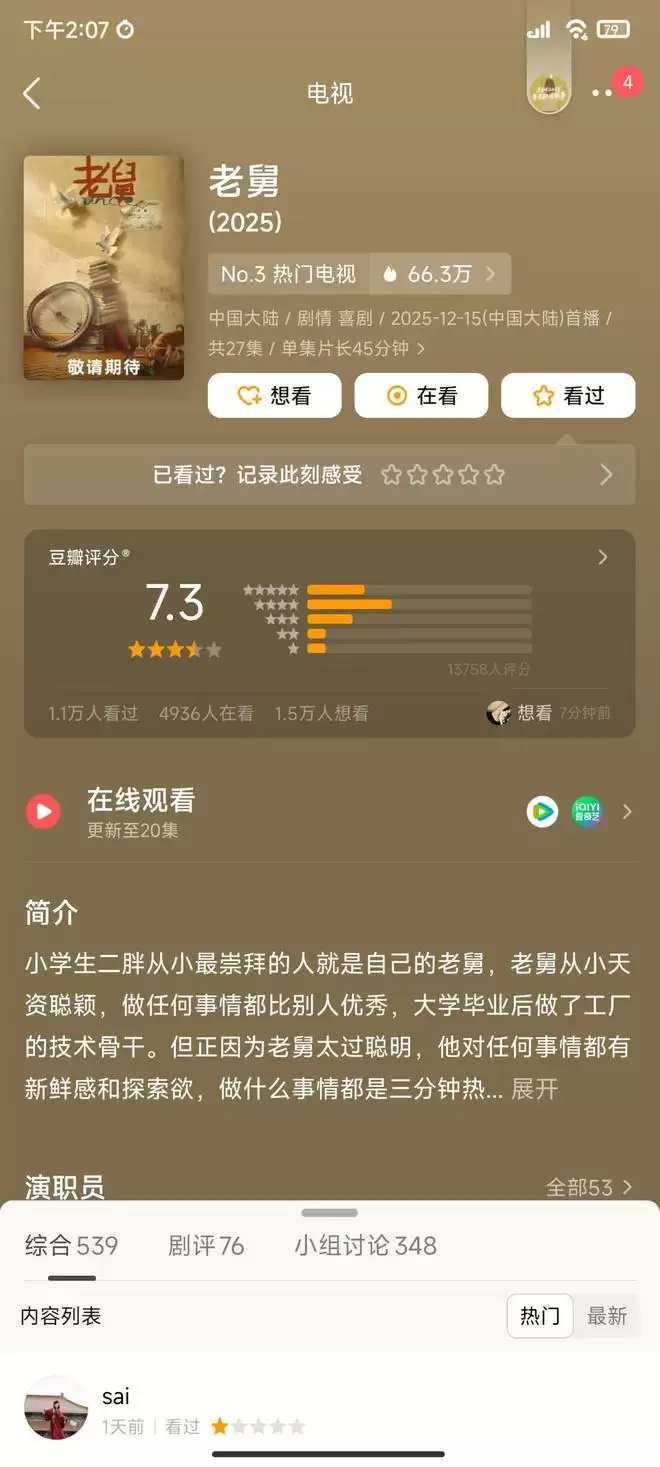This screenshot has height=1467, width=660.
Task: Mark the show as 在看
Action: (421, 396)
